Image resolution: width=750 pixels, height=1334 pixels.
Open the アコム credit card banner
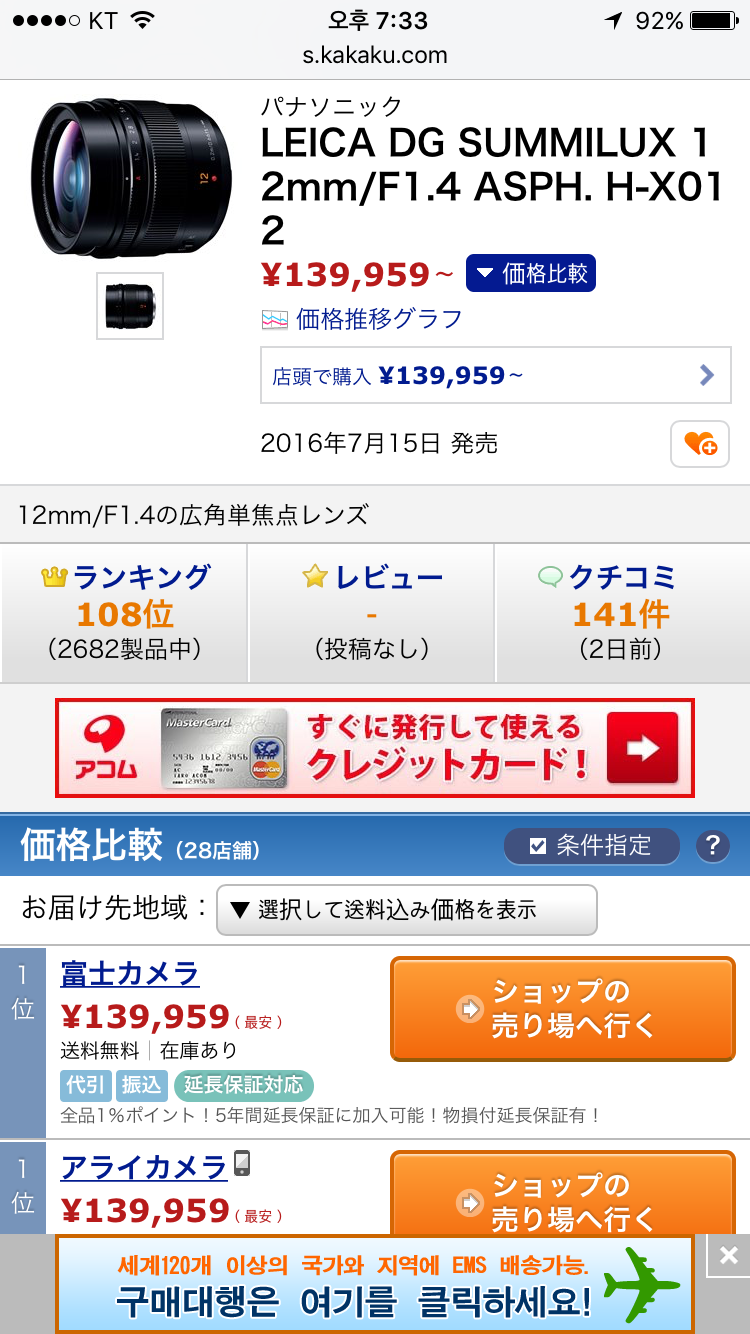coord(375,748)
